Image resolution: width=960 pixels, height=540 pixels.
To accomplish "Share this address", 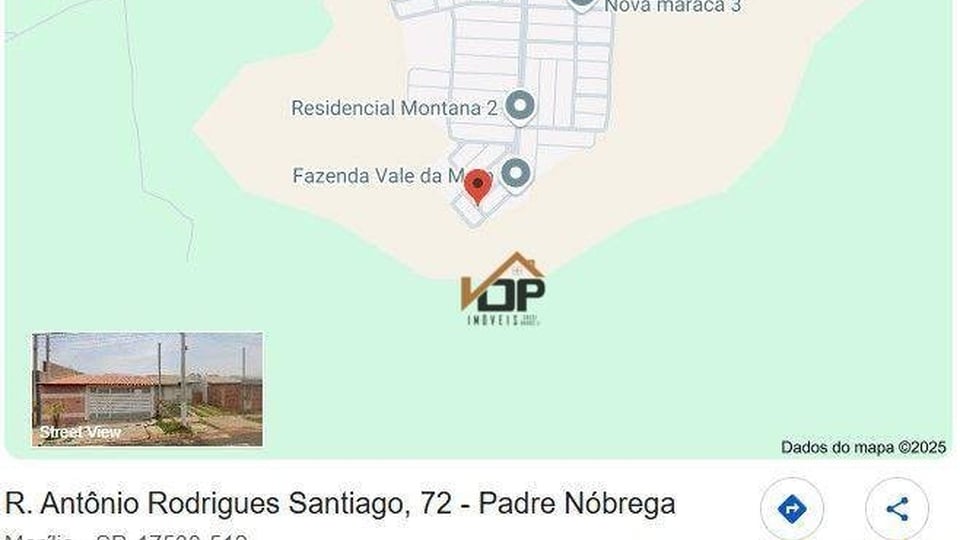I will (897, 509).
